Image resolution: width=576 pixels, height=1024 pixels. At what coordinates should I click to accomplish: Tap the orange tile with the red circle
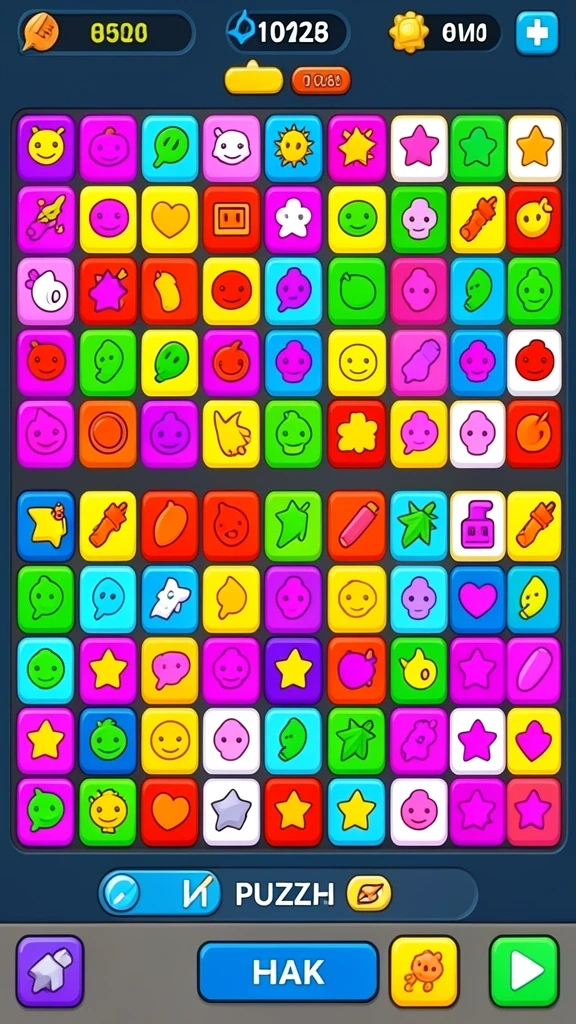[108, 434]
